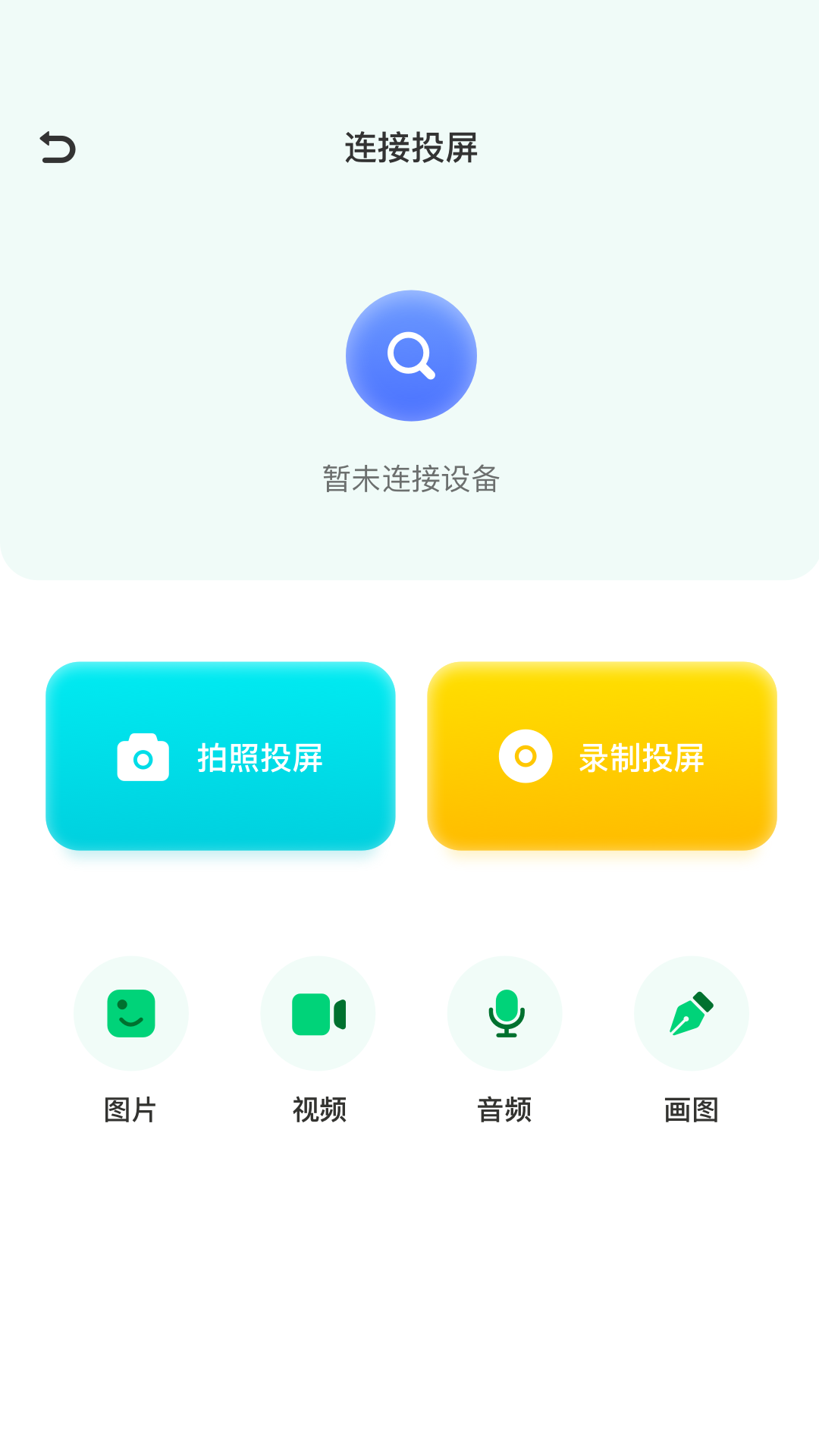Click the back arrow icon
Image resolution: width=819 pixels, height=1456 pixels.
click(x=58, y=146)
